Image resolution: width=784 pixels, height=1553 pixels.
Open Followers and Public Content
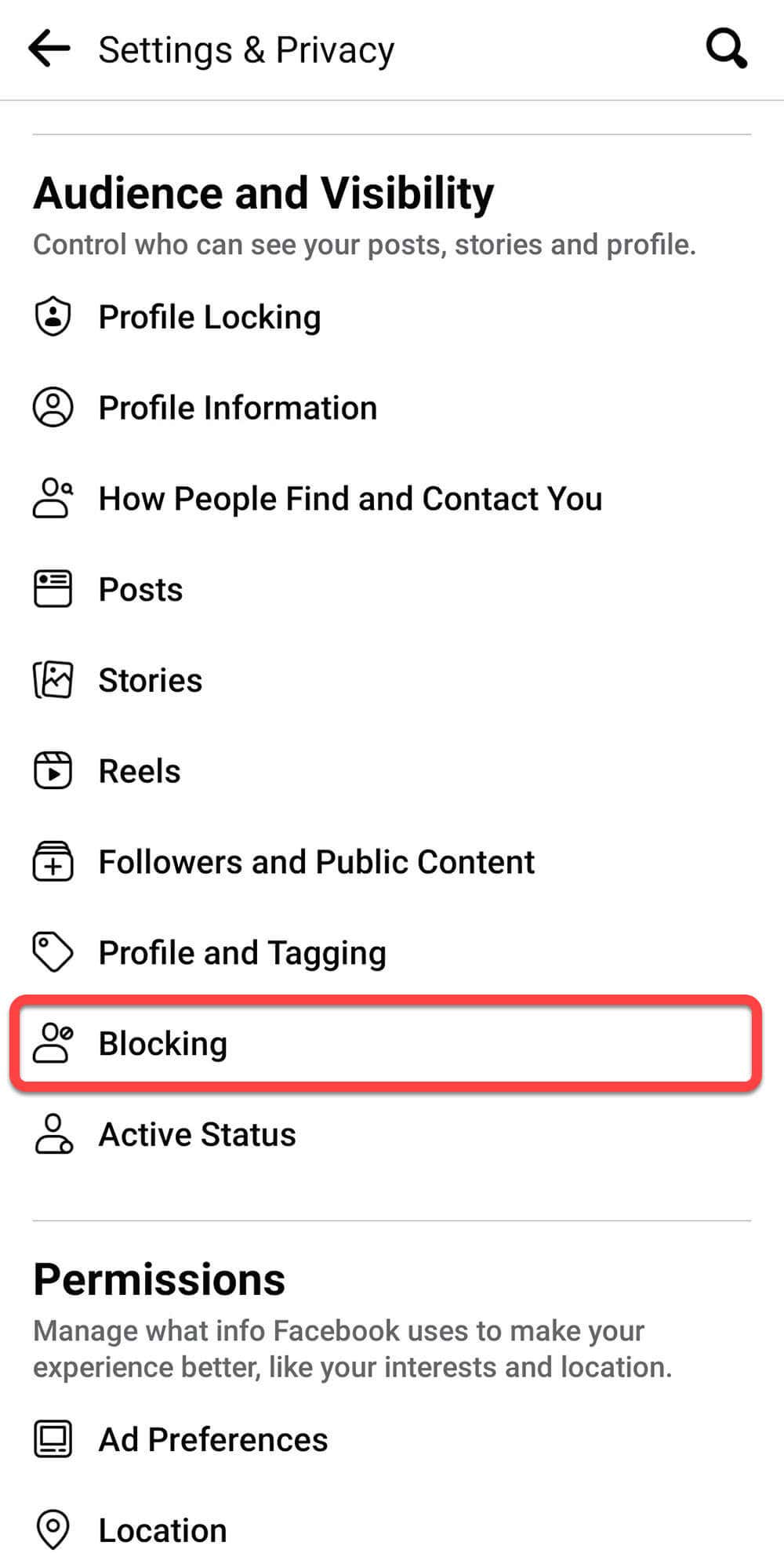pos(392,862)
